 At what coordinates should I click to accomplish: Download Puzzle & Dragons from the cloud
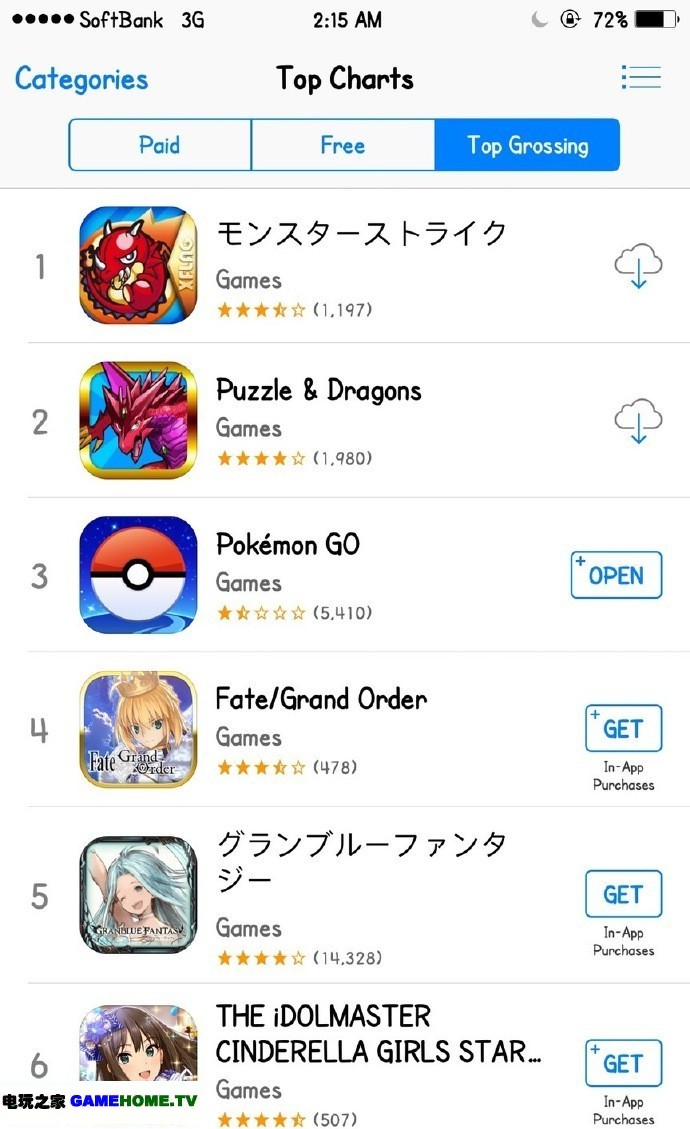(x=638, y=421)
